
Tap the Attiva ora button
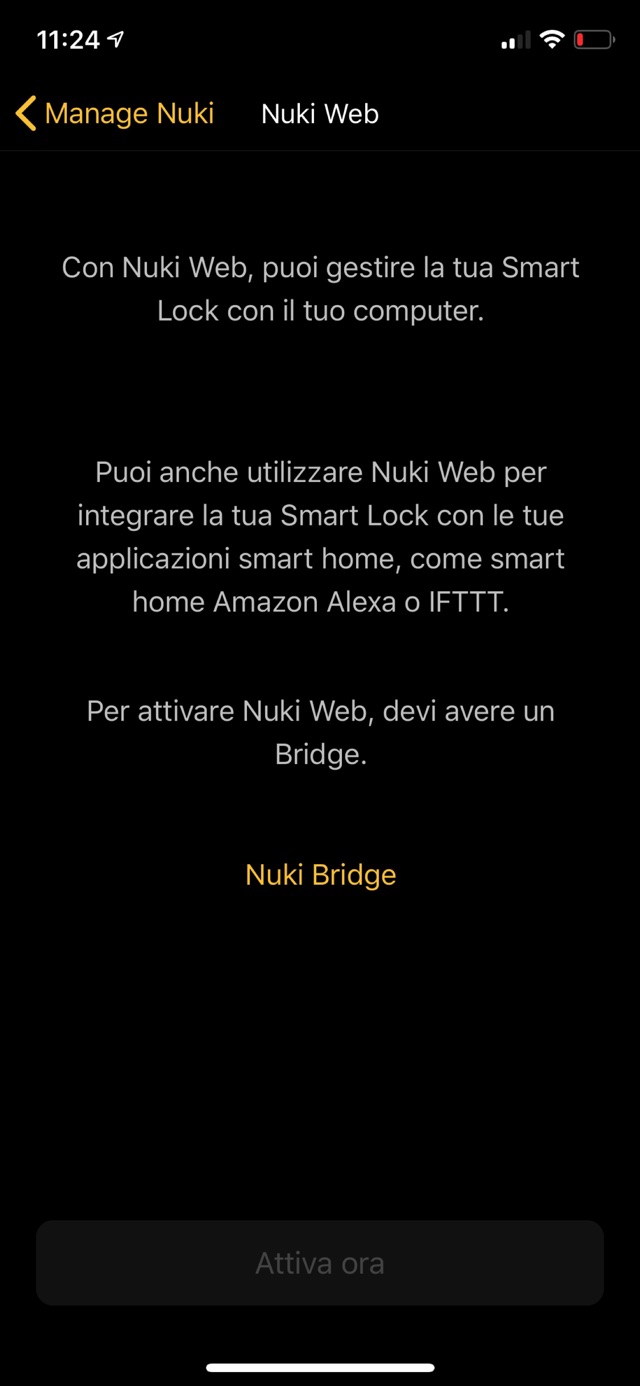pos(320,1263)
